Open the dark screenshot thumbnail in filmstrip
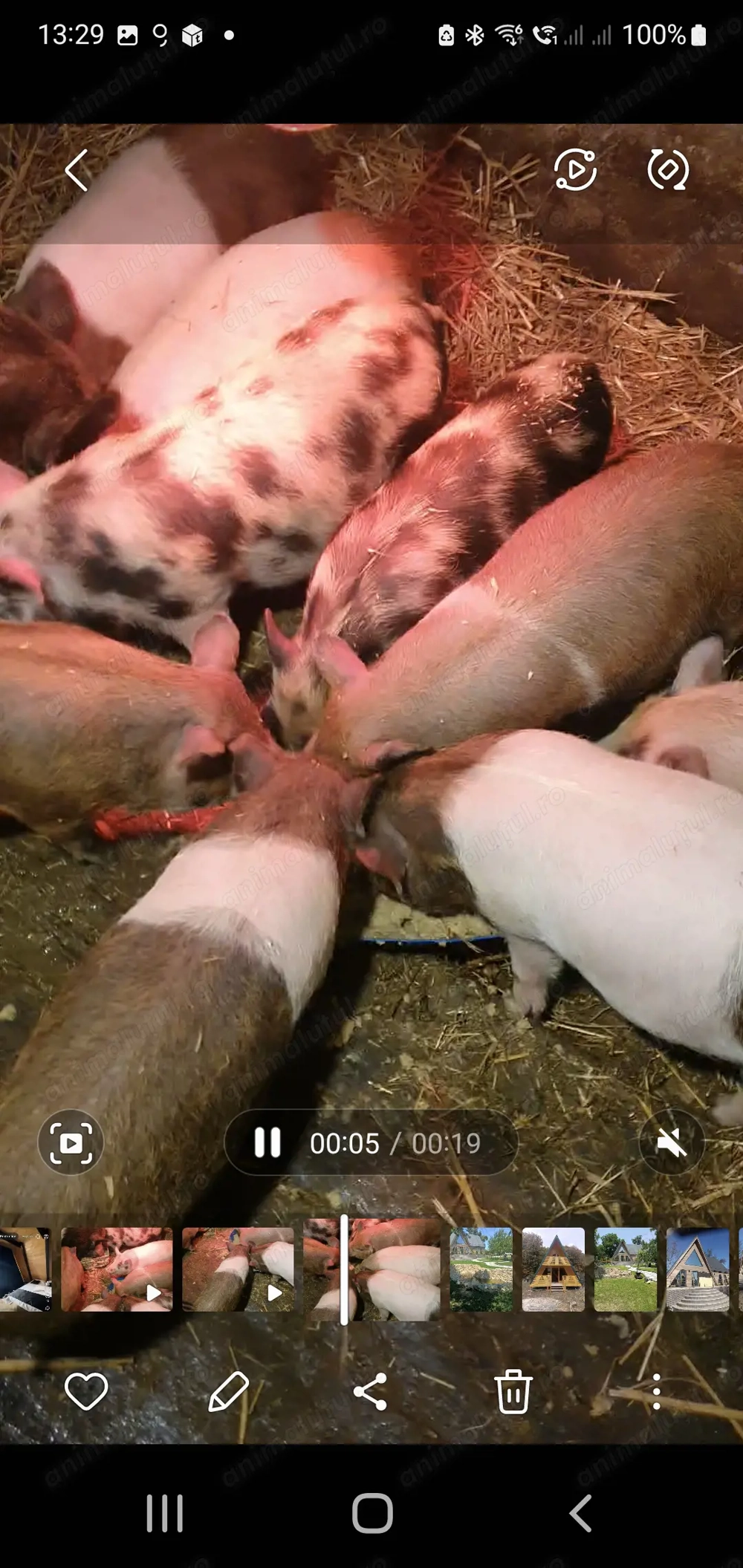This screenshot has width=743, height=1568. tap(25, 1269)
